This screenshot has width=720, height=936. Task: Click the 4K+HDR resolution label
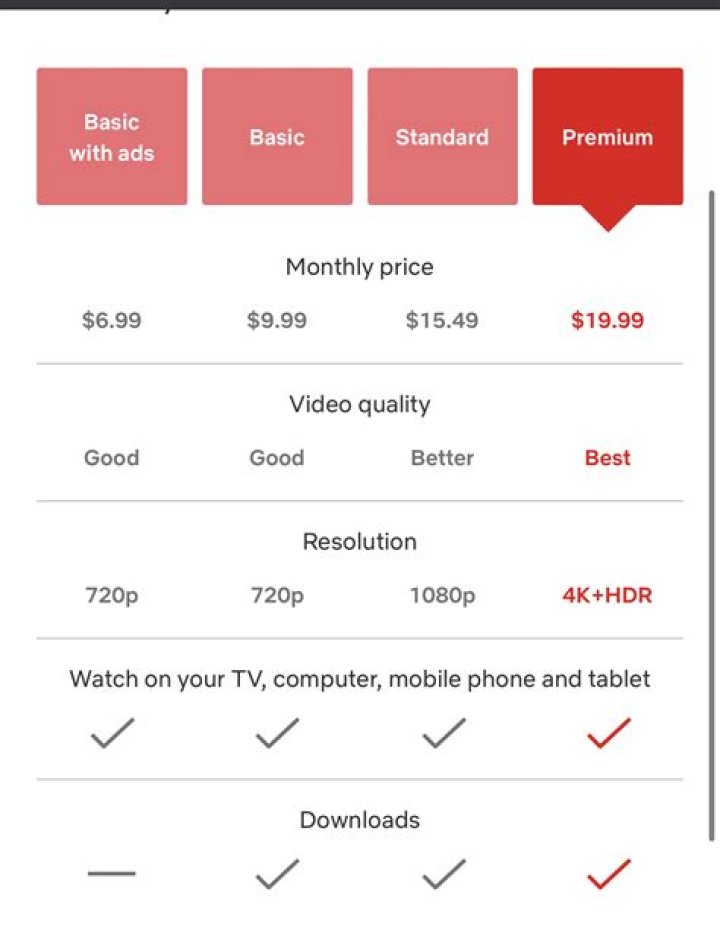[607, 595]
